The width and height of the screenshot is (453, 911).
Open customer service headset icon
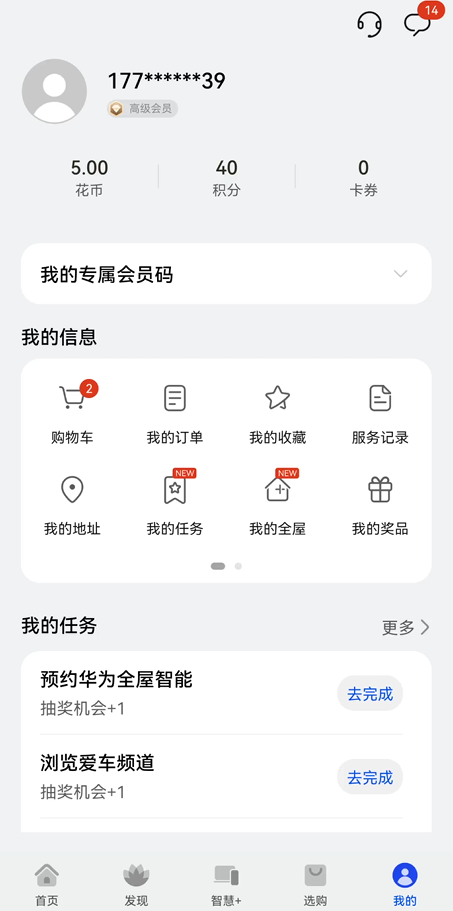(369, 26)
